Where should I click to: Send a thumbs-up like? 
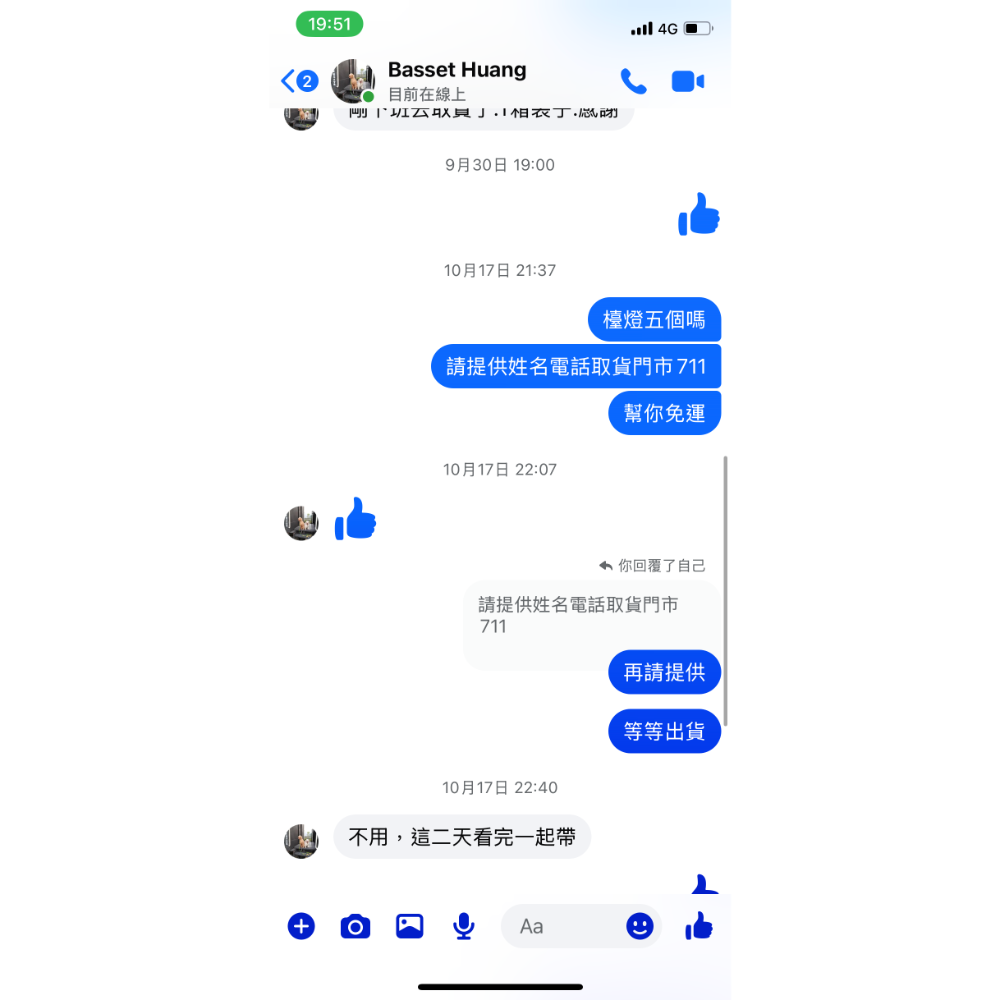[x=699, y=926]
